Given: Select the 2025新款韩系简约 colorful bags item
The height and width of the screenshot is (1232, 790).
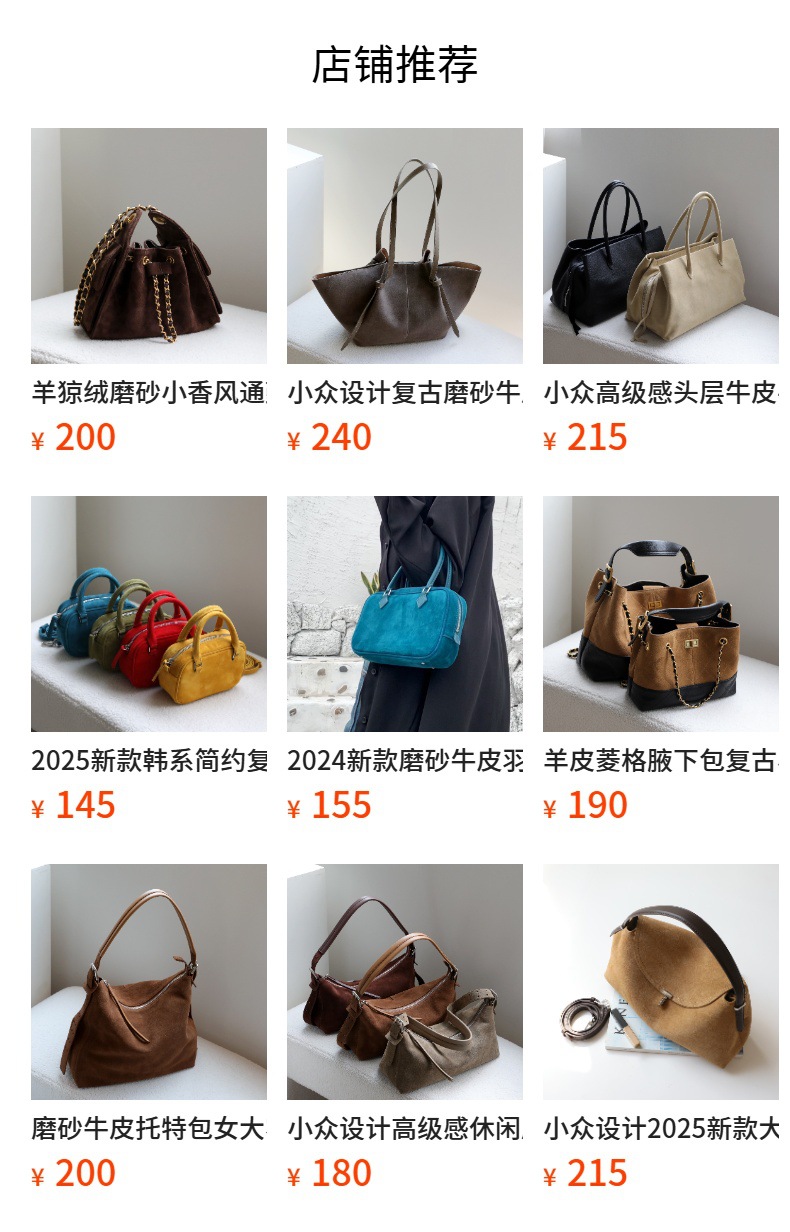Looking at the screenshot, I should click(x=149, y=660).
